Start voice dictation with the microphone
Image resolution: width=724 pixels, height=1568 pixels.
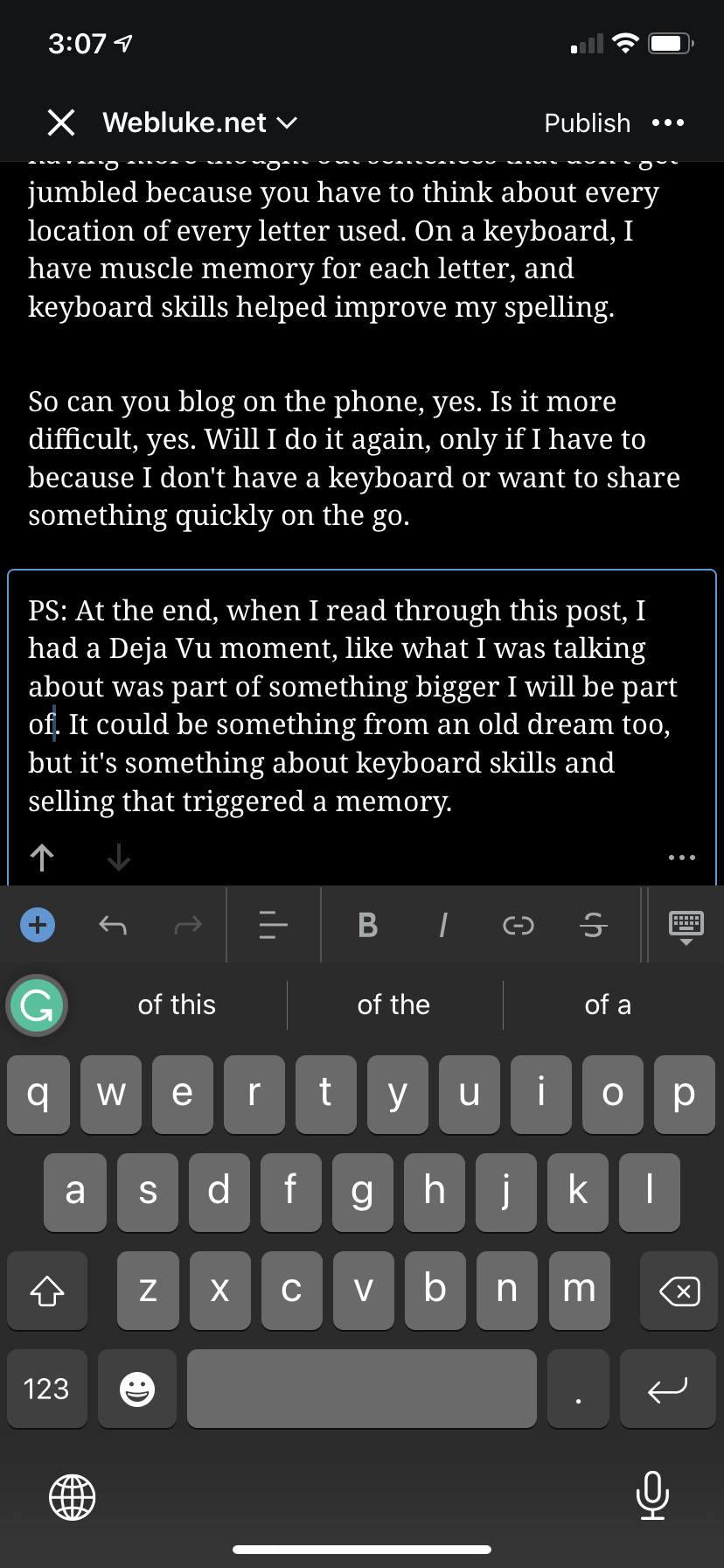(652, 1495)
